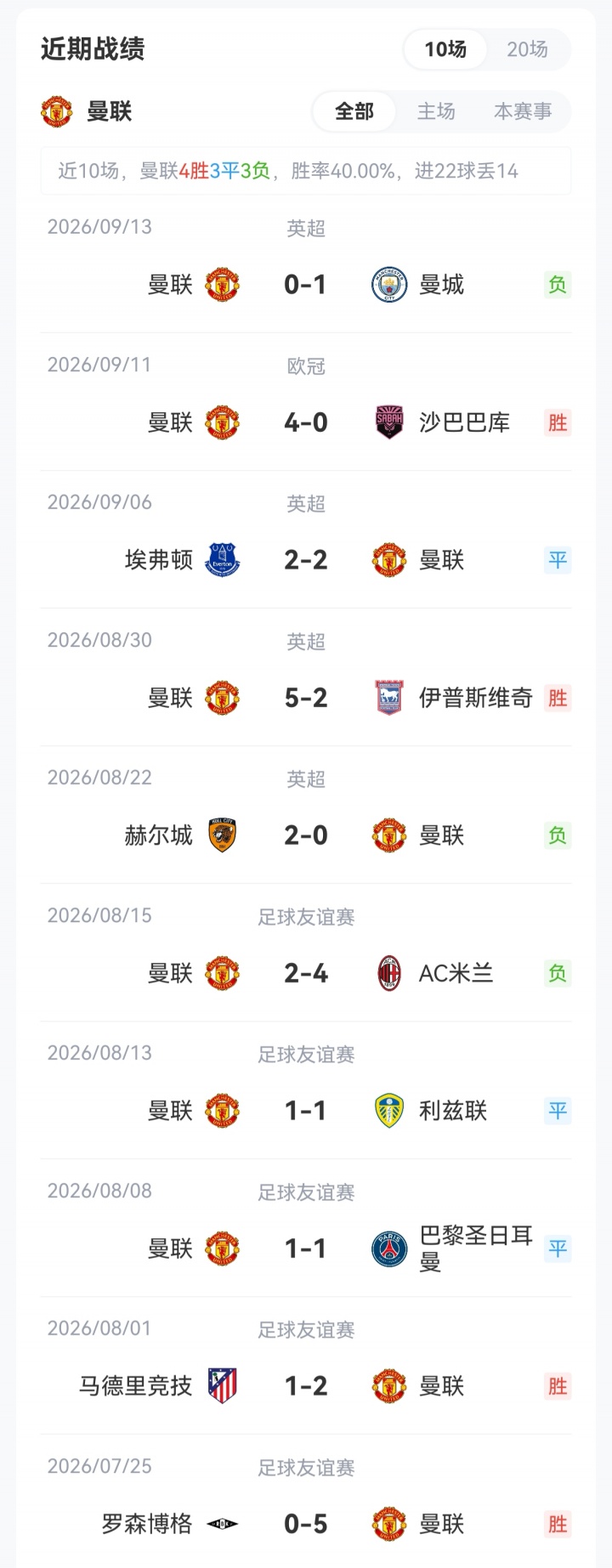Viewport: 612px width, 1568px height.
Task: Open the 赫尔城 vs 曼联 match
Action: pyautogui.click(x=306, y=815)
